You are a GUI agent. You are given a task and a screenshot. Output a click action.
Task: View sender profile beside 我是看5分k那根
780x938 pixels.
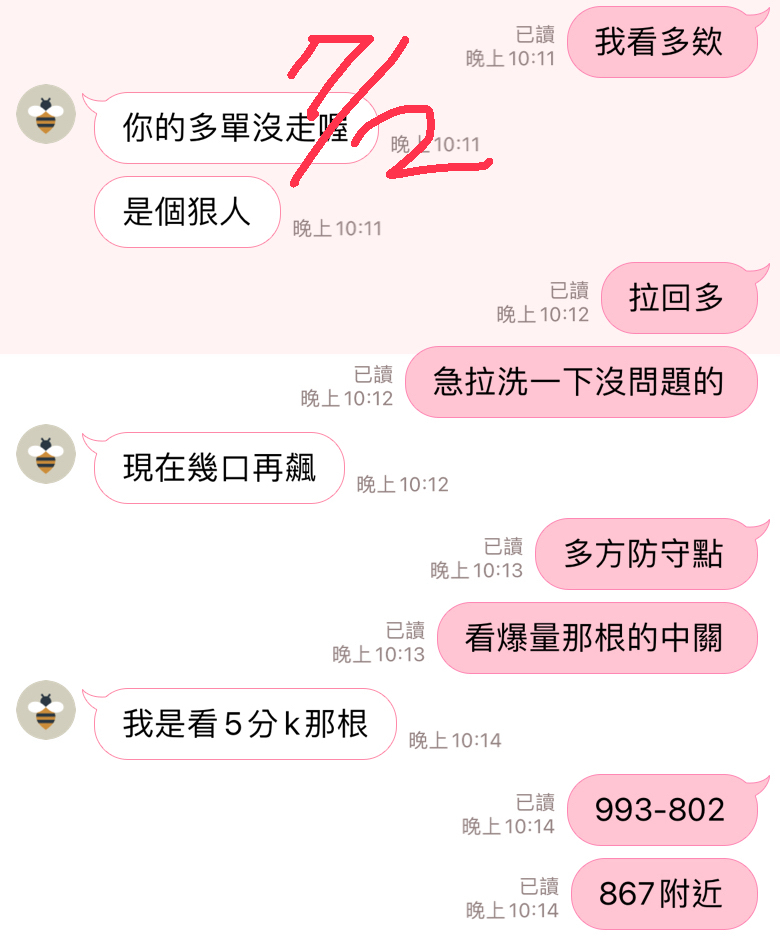(x=46, y=710)
